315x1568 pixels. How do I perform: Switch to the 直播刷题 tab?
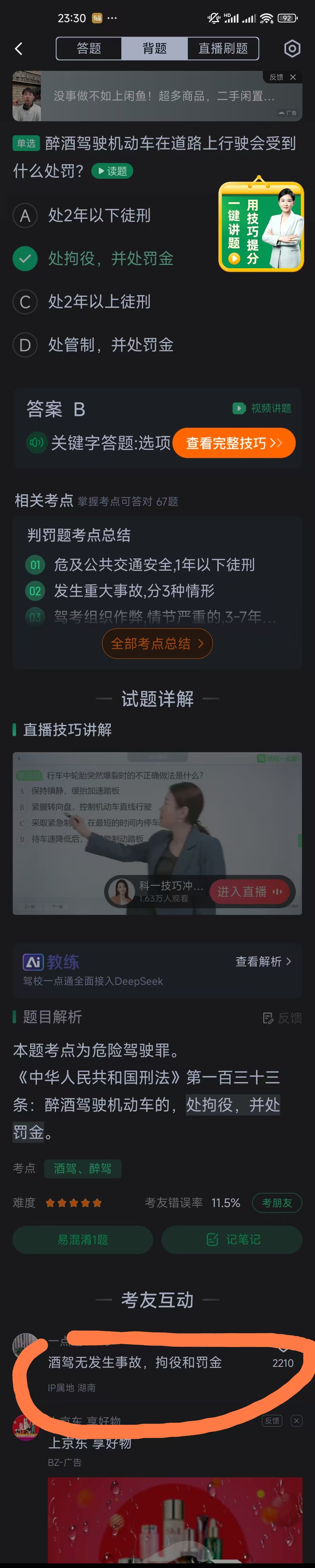click(x=223, y=49)
